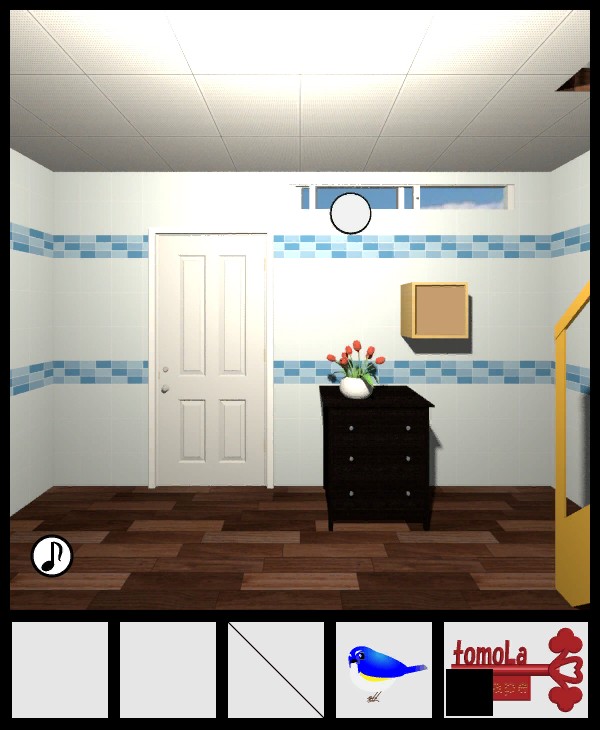Open the white door
Viewport: 600px width, 730px height.
[210, 360]
